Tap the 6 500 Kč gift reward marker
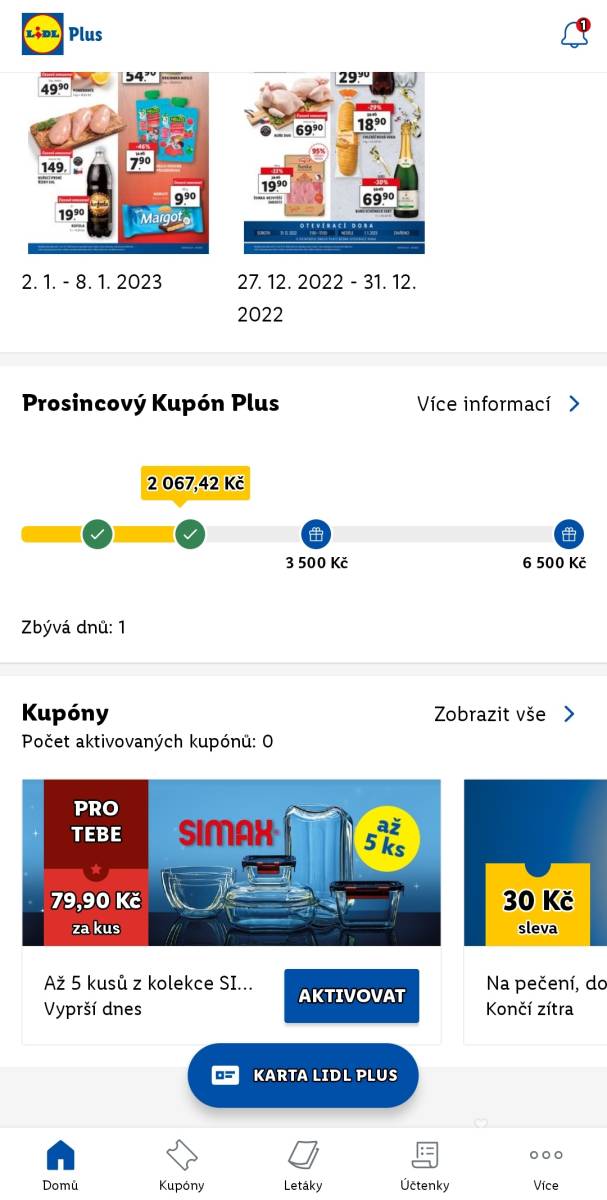Viewport: 607px width, 1200px height. click(568, 534)
